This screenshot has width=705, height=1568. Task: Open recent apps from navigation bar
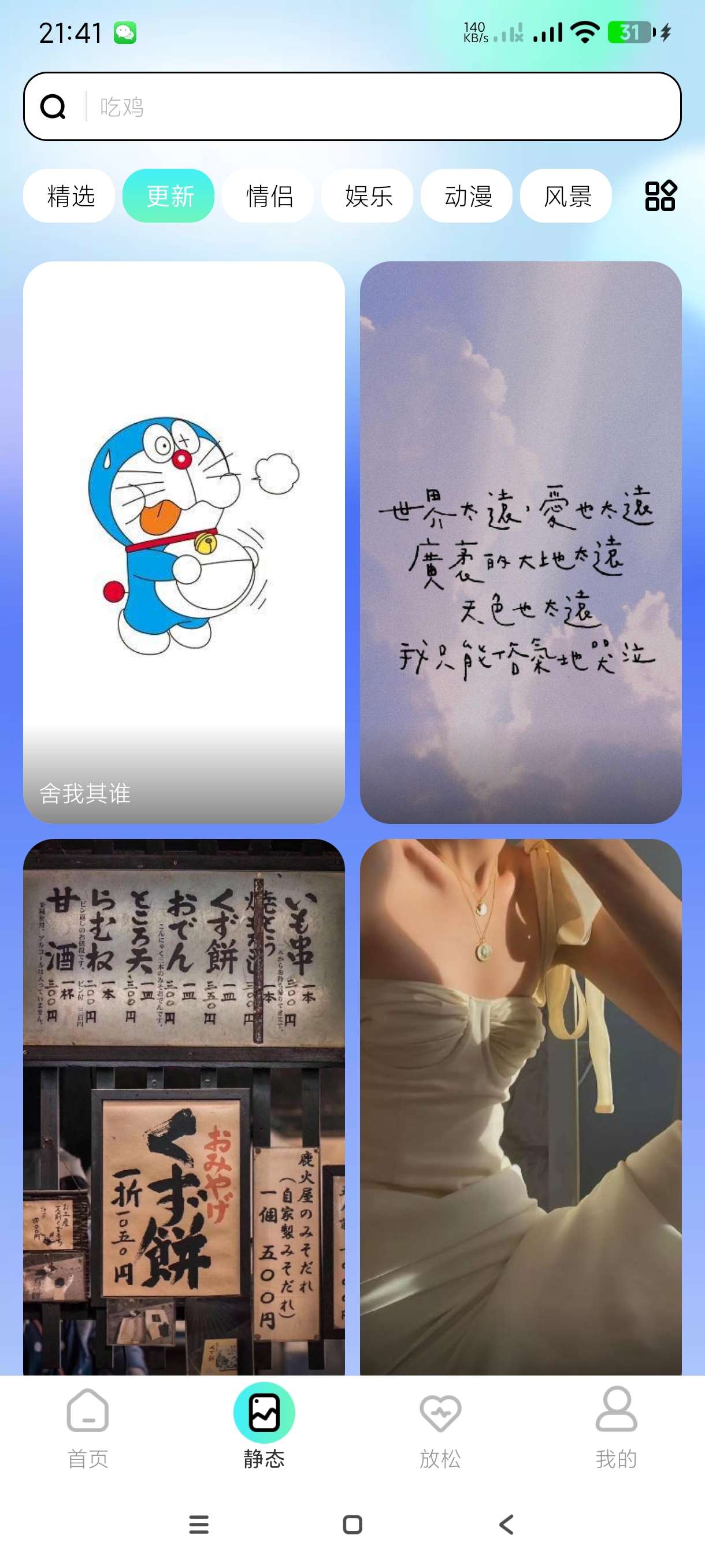click(x=199, y=1525)
